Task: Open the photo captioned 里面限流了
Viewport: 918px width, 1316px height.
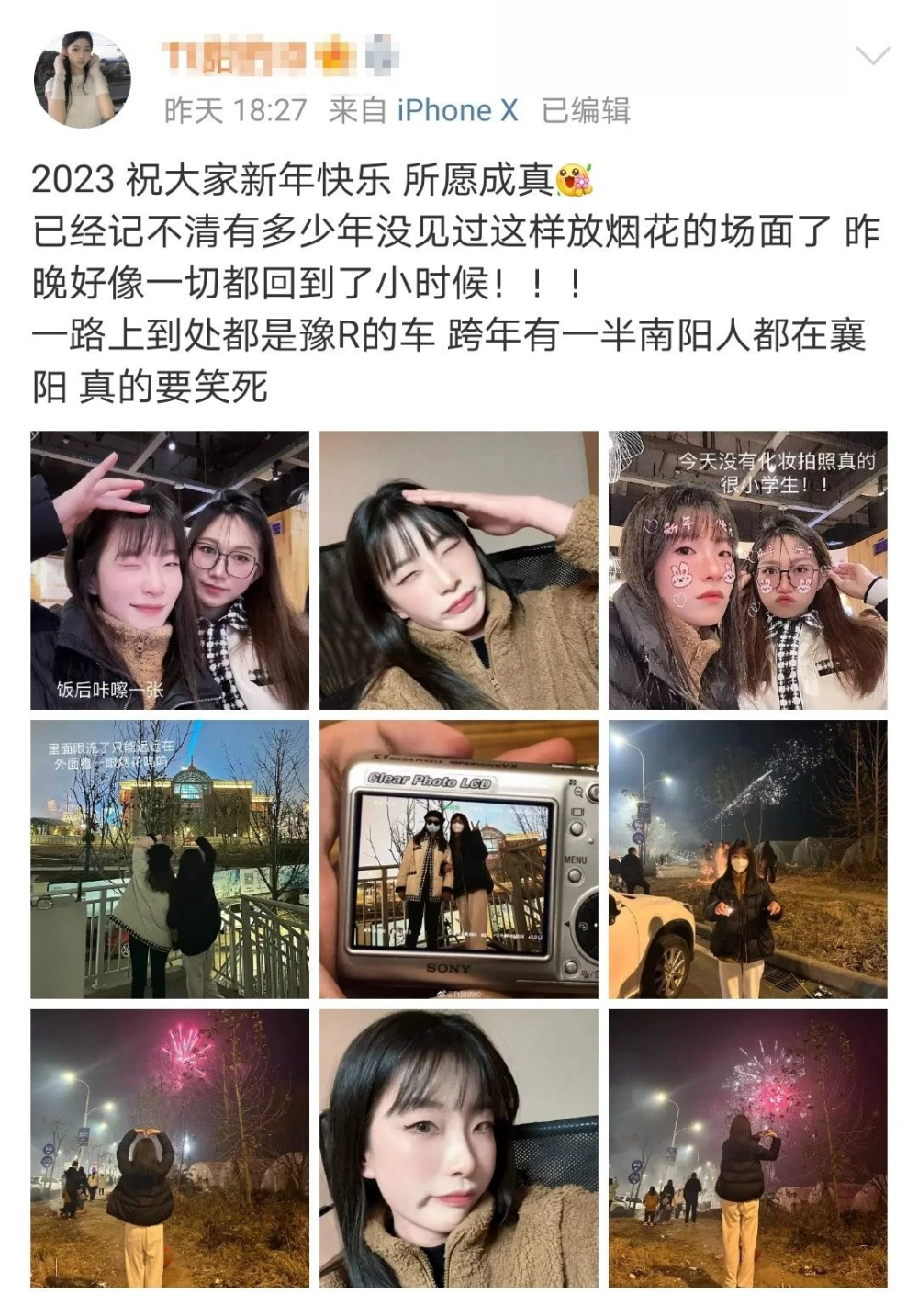Action: [x=170, y=860]
